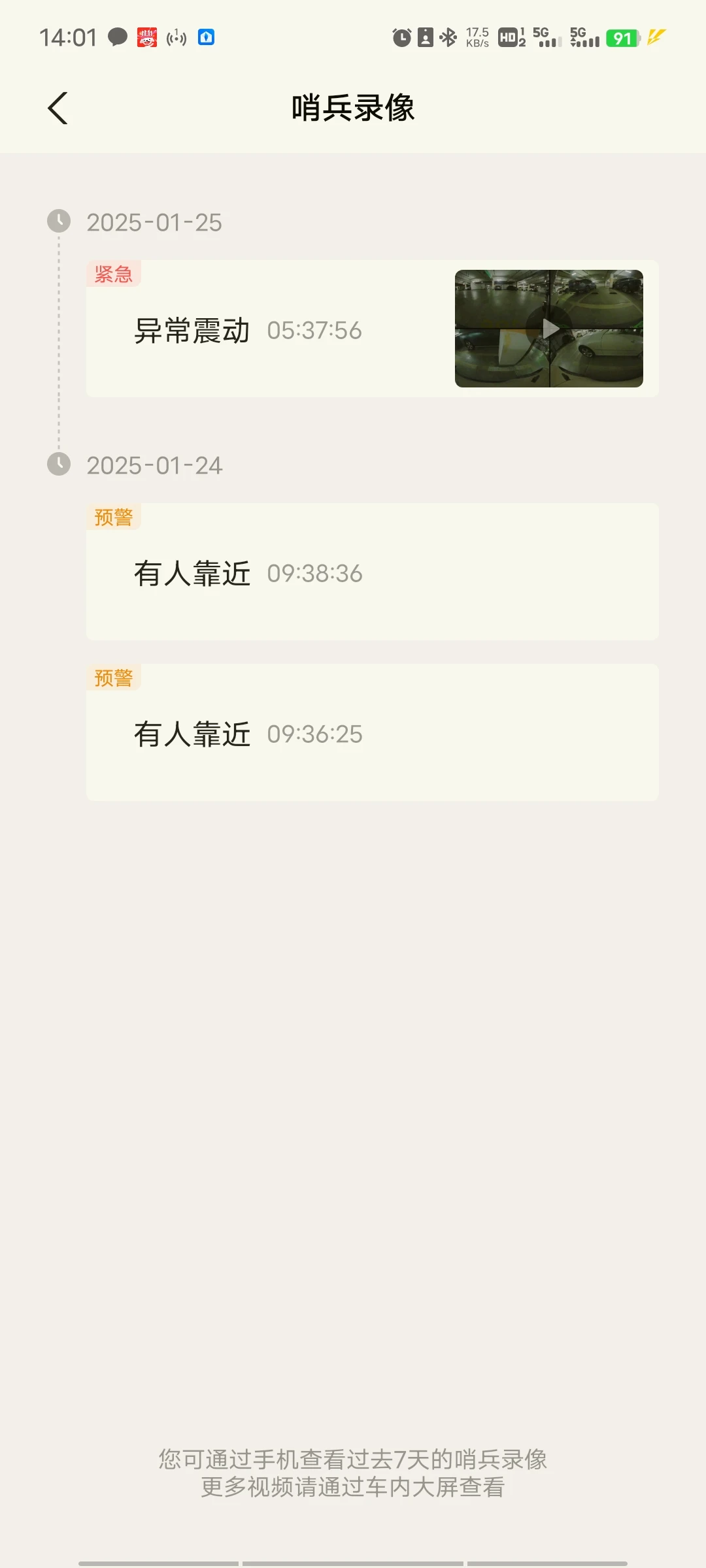
Task: Open the 异常震动 05:37:56 record
Action: 372,329
